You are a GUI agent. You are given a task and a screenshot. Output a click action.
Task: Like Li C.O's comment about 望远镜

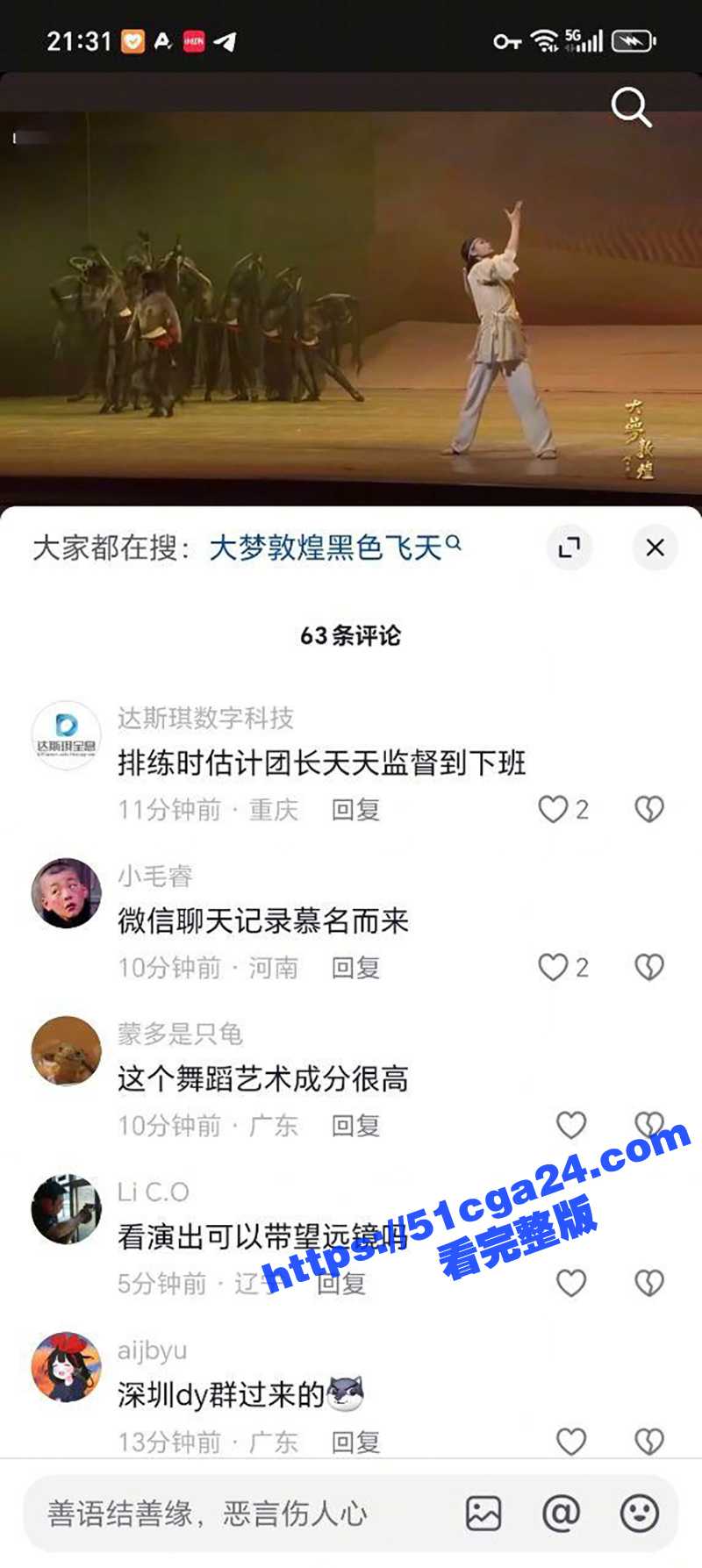(x=571, y=1283)
